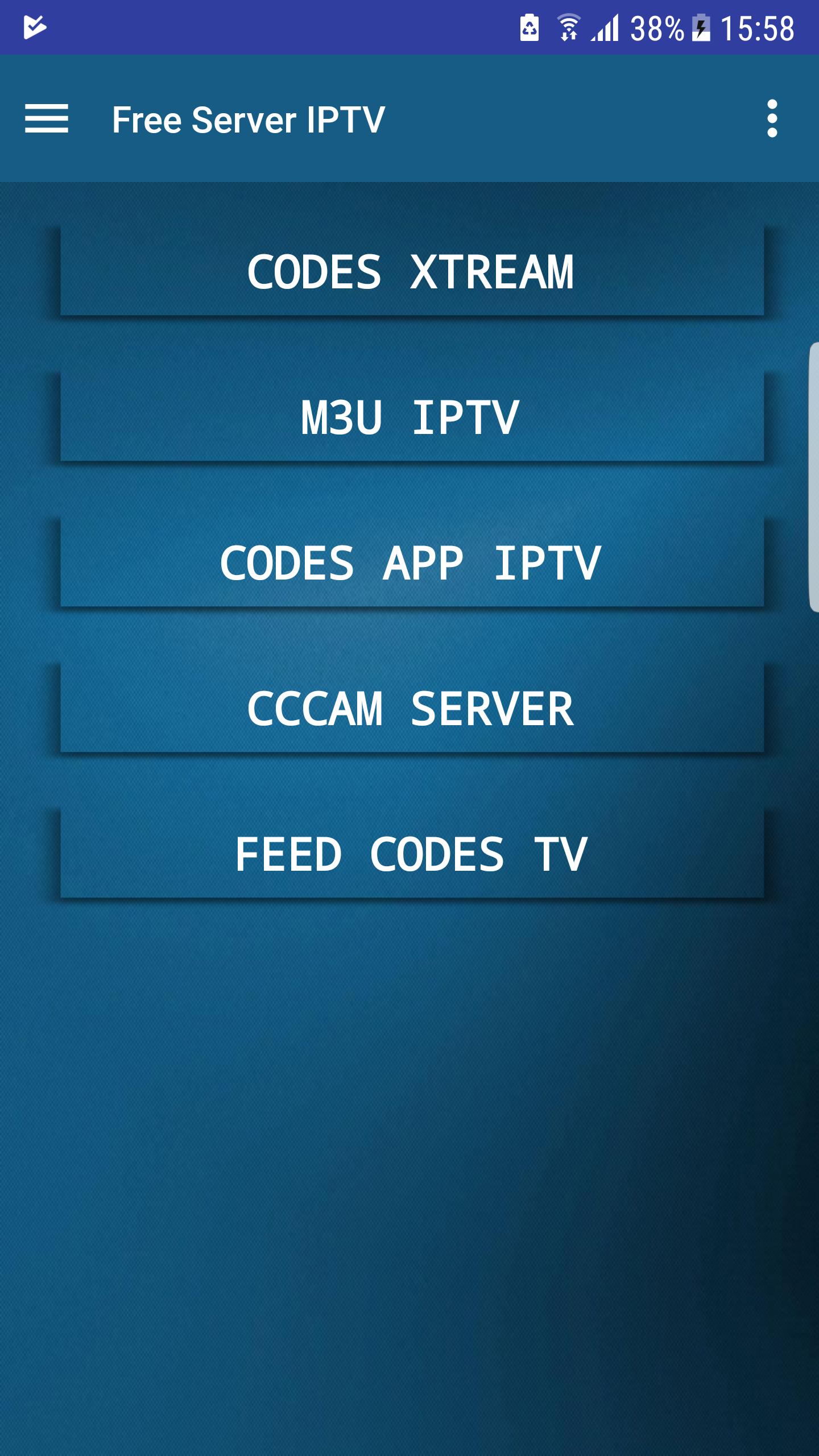The image size is (819, 1456).
Task: Open CODES XTREAM section
Action: [412, 272]
